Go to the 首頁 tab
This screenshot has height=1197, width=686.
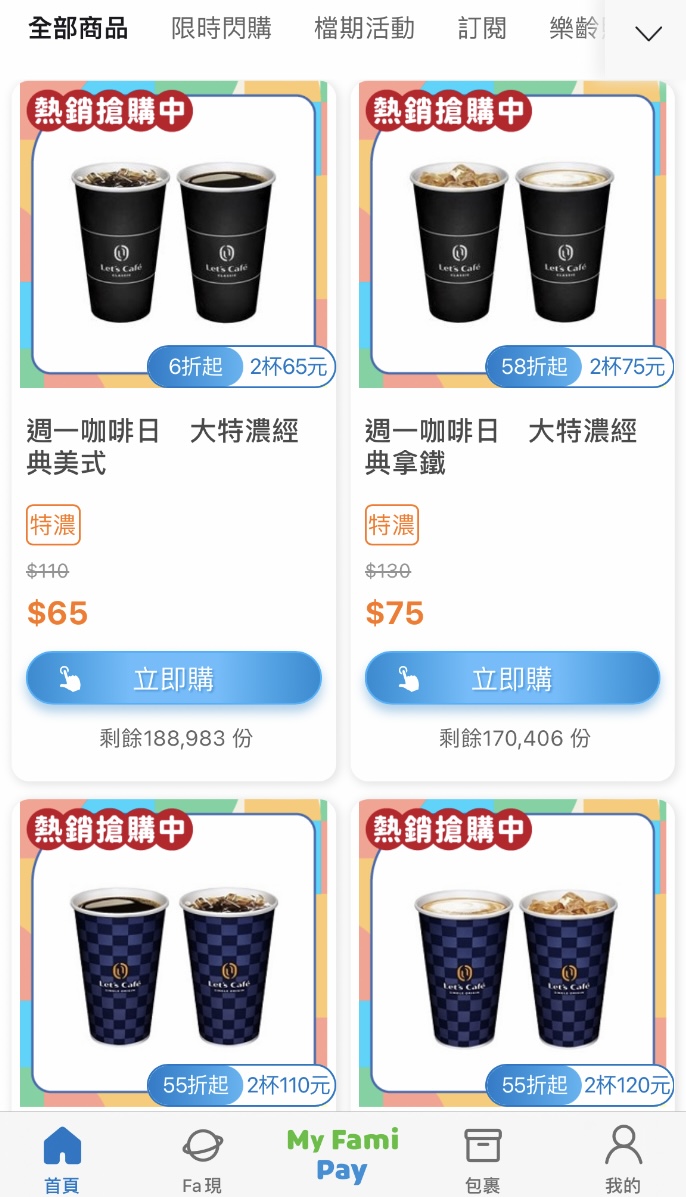click(62, 1158)
